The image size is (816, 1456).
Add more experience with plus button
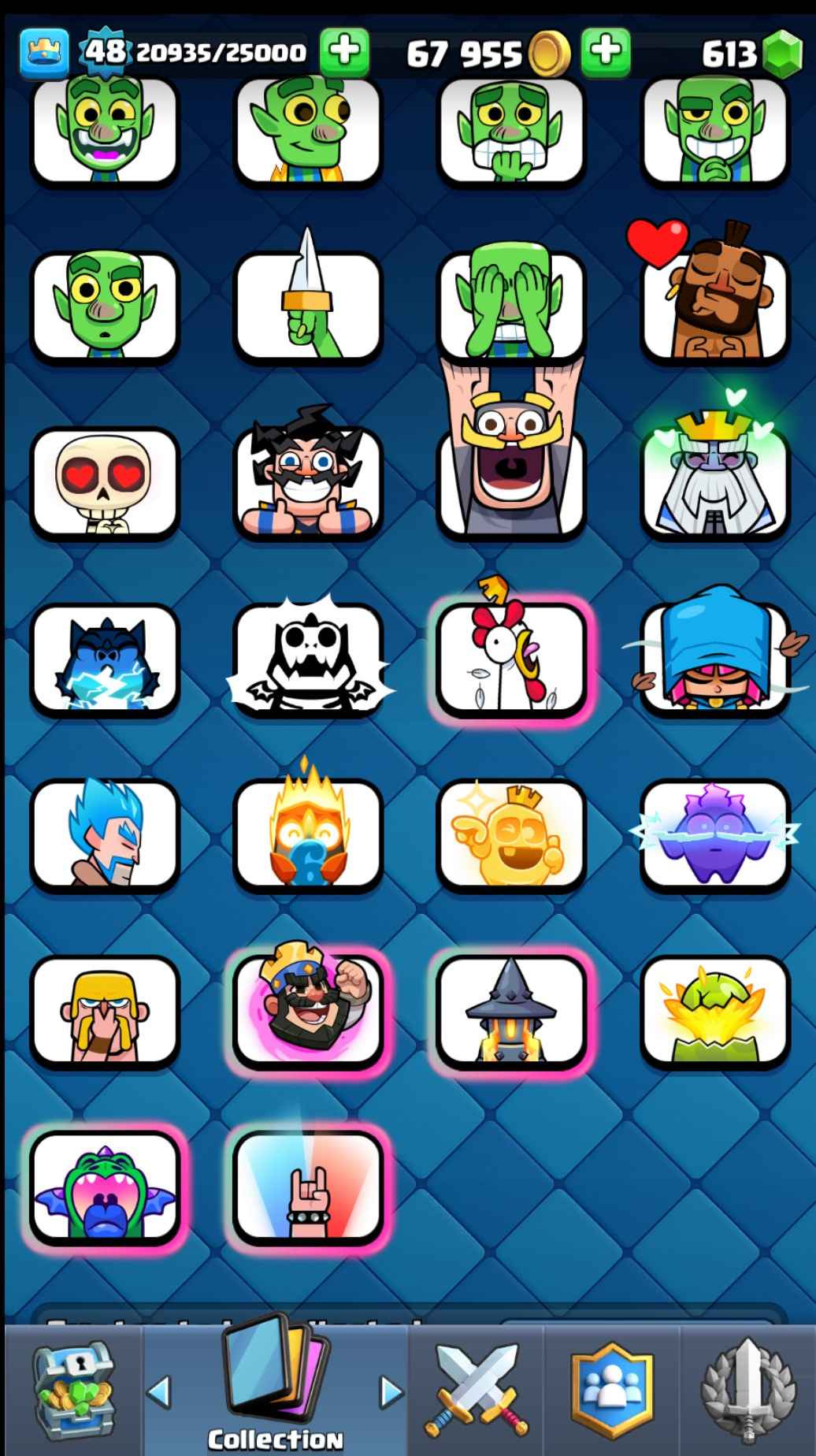(x=344, y=51)
